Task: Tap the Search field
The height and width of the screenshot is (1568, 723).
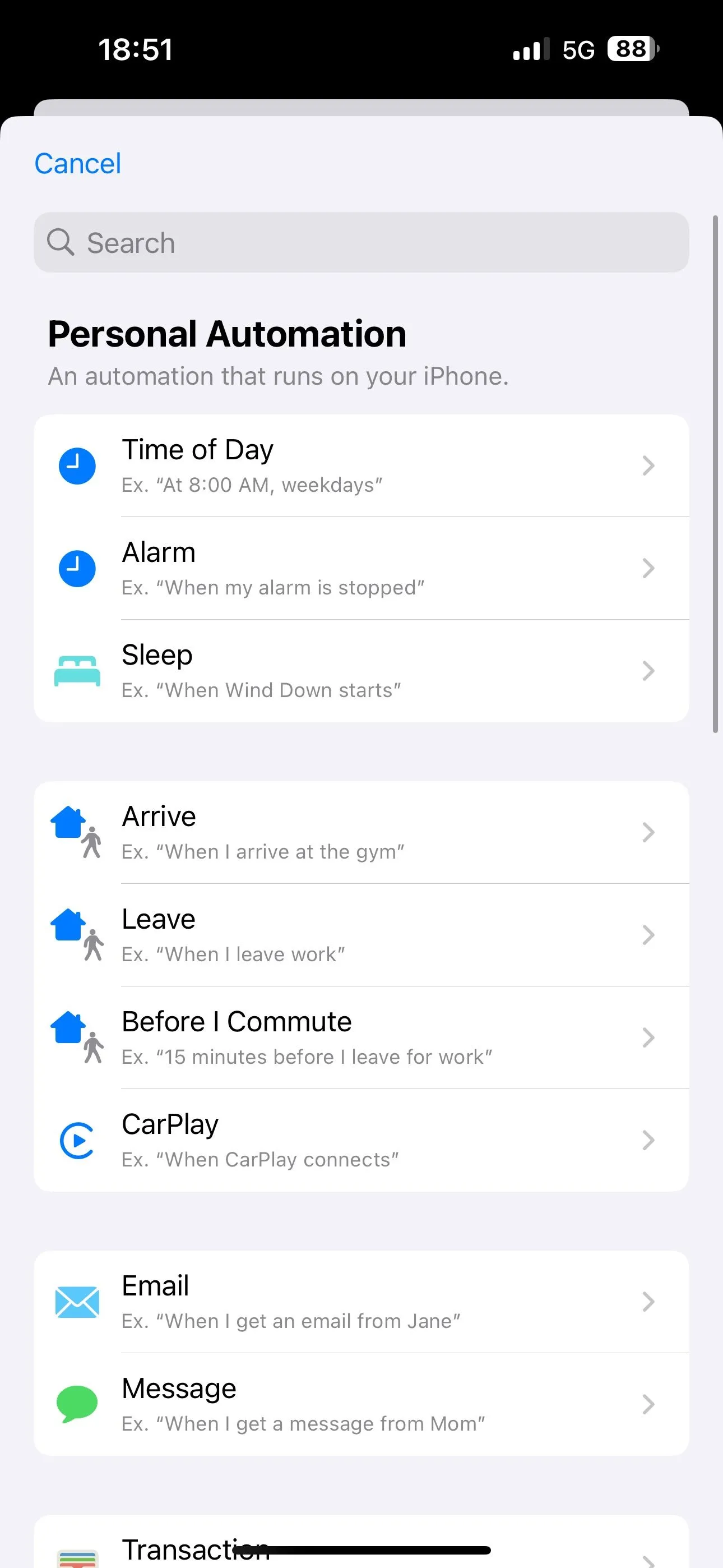Action: [361, 243]
